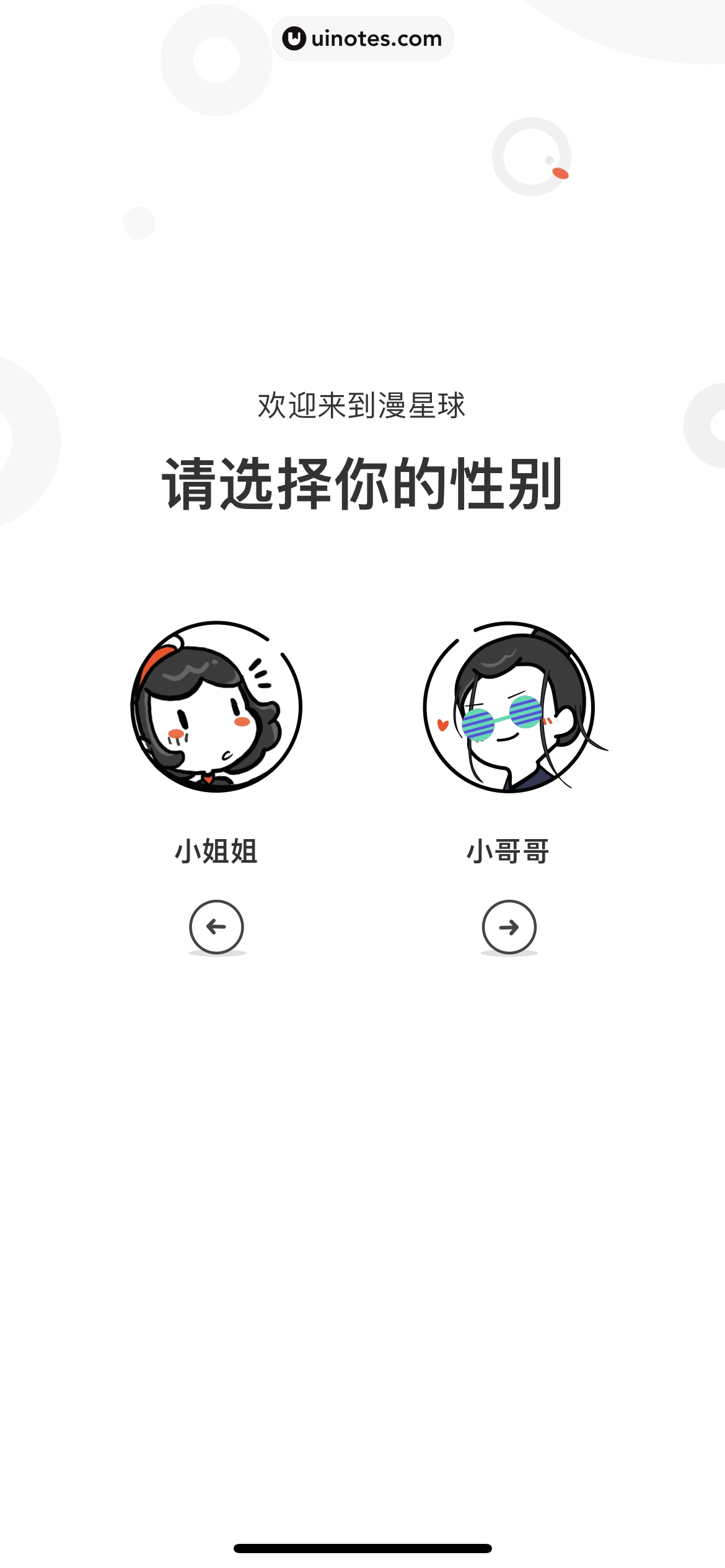Click the 欢迎来到漫星球 welcome text
Screen dimensions: 725x1568
coord(362,404)
